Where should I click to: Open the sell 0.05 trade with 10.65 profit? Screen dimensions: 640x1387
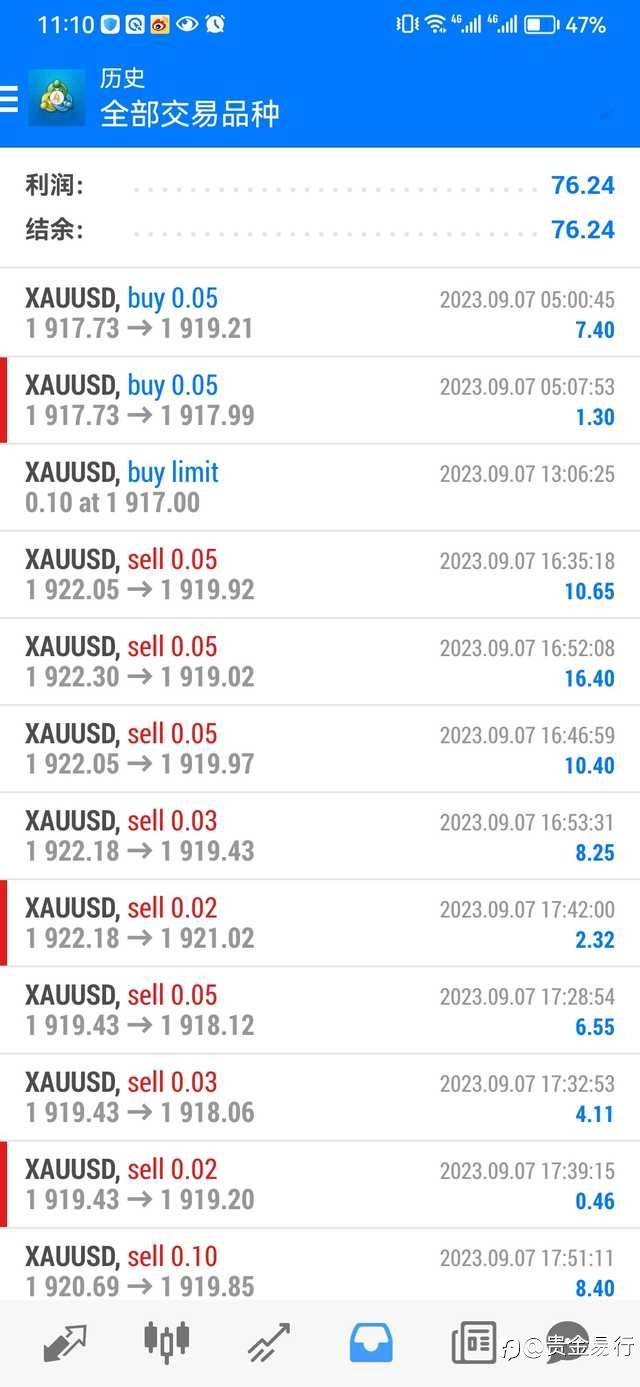(320, 574)
